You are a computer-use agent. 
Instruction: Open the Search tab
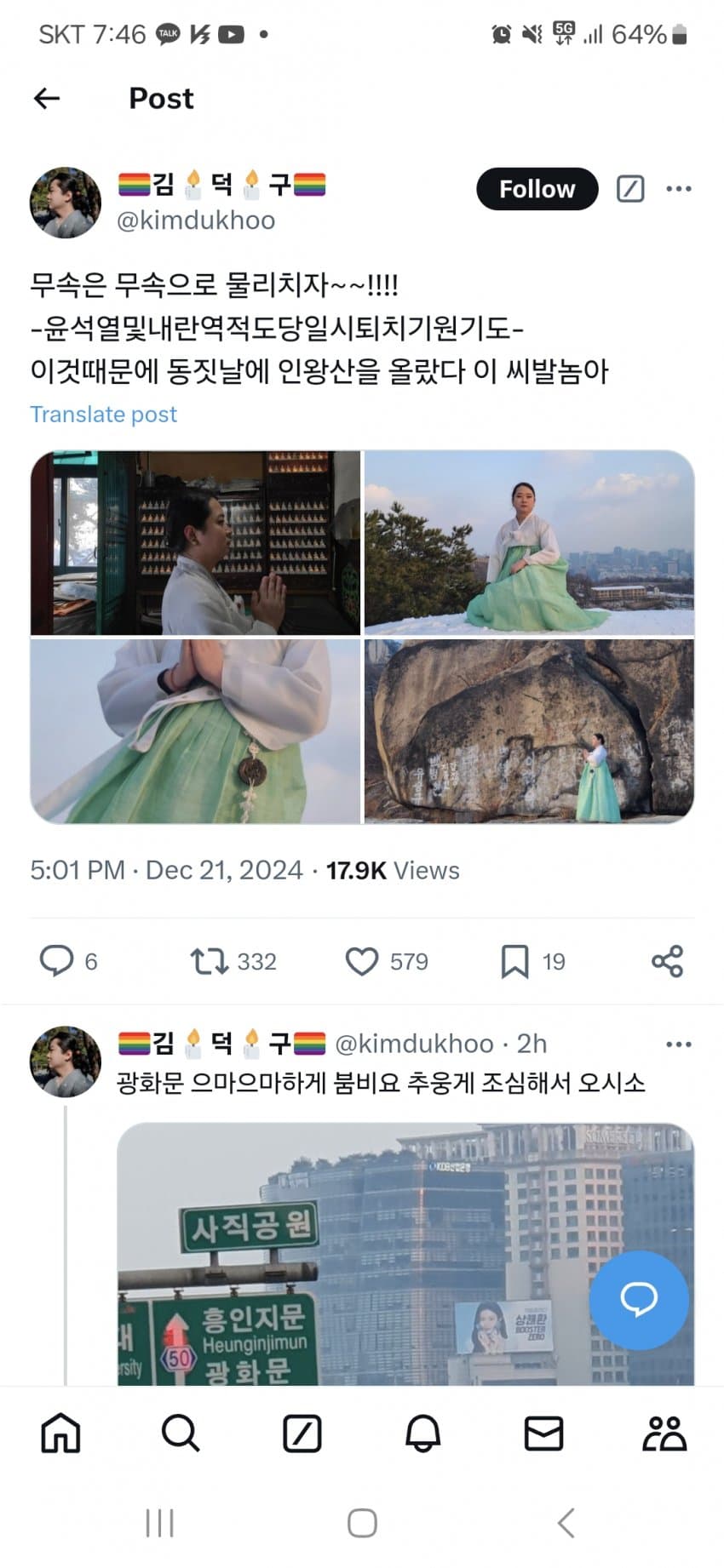coord(181,1434)
